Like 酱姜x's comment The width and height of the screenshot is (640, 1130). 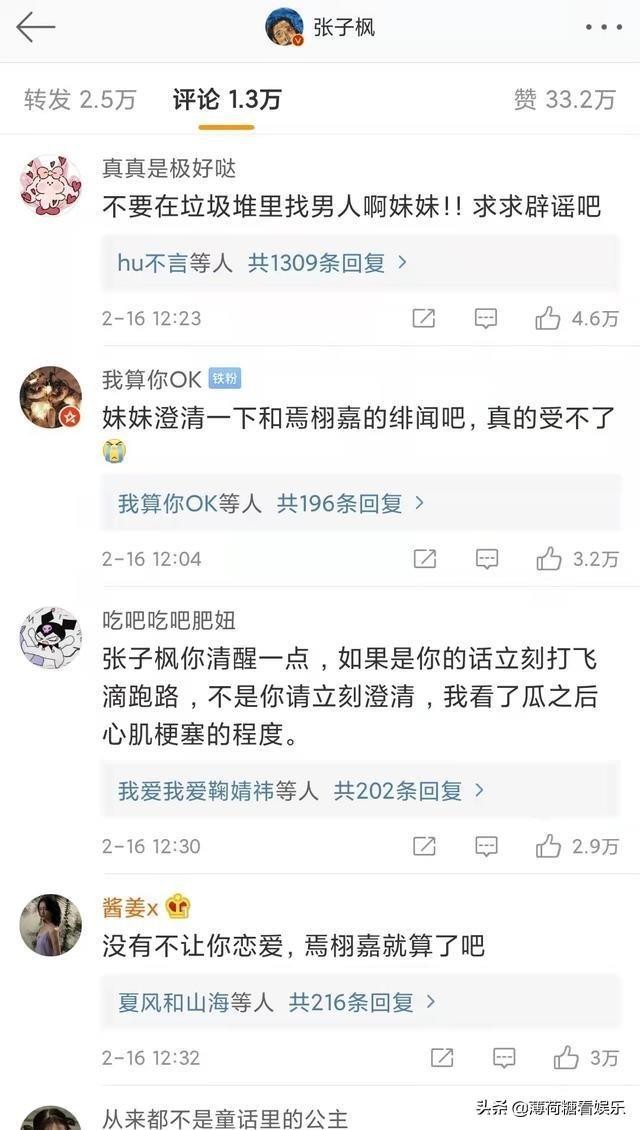coord(567,1057)
